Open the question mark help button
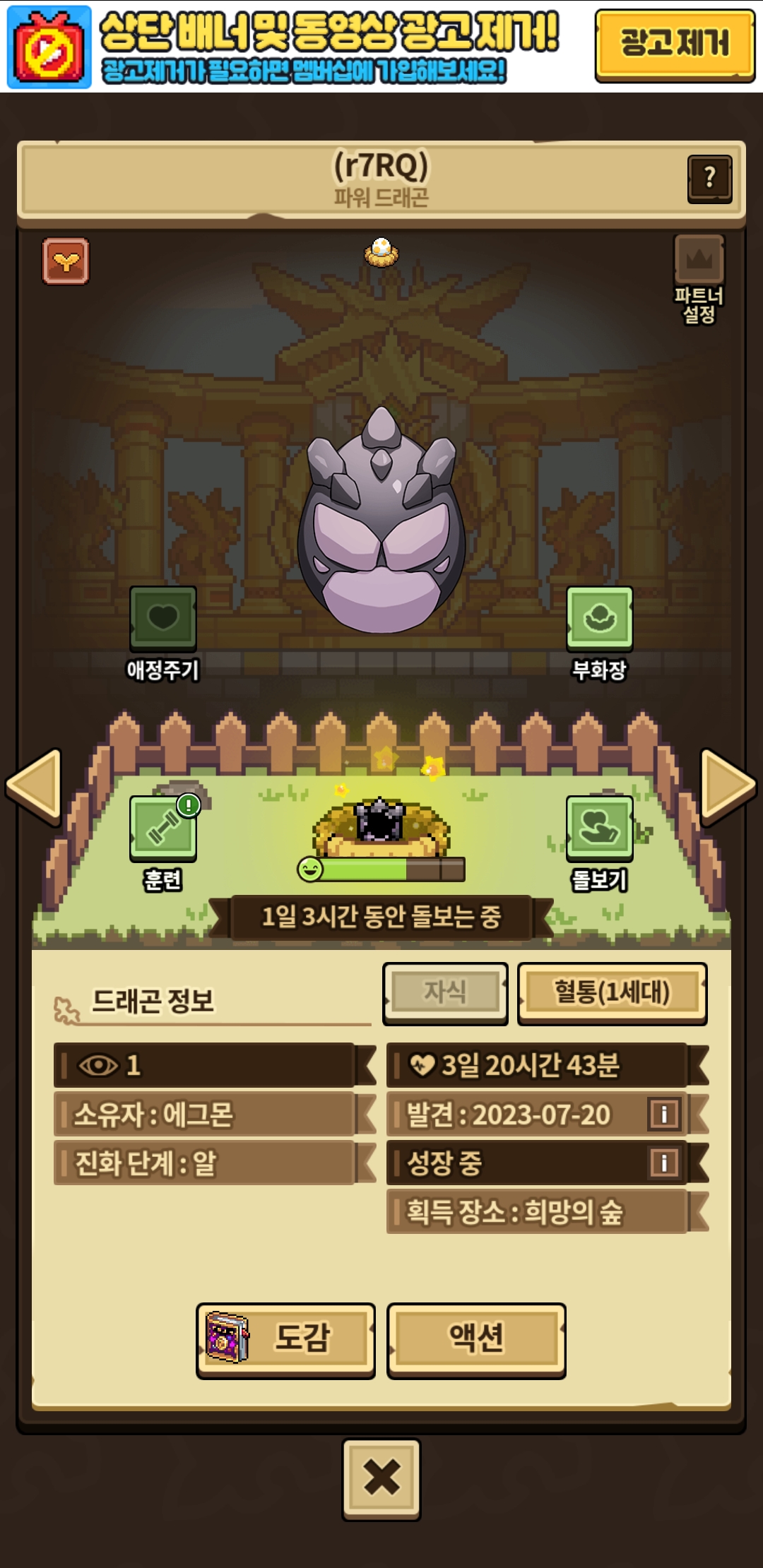 709,178
